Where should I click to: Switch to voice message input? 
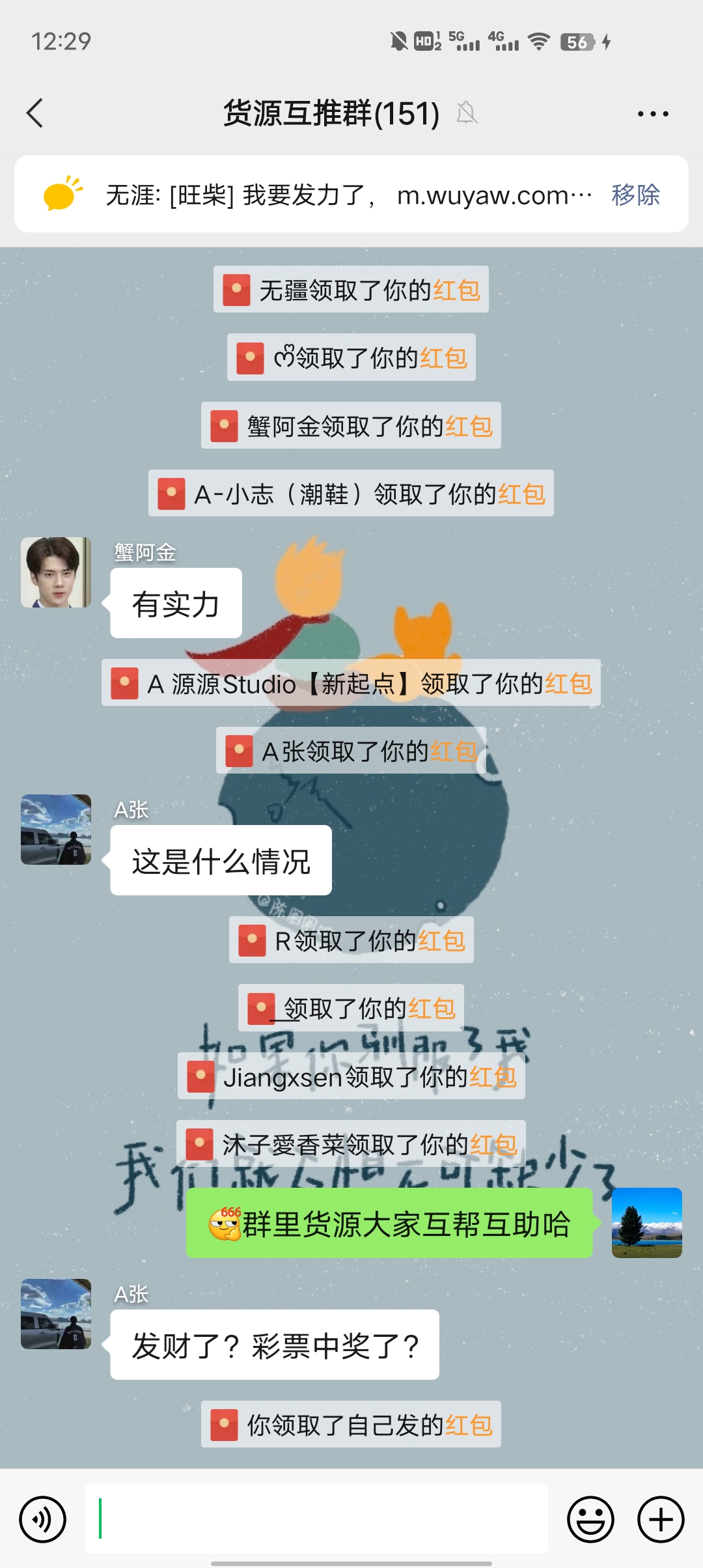click(x=43, y=1519)
